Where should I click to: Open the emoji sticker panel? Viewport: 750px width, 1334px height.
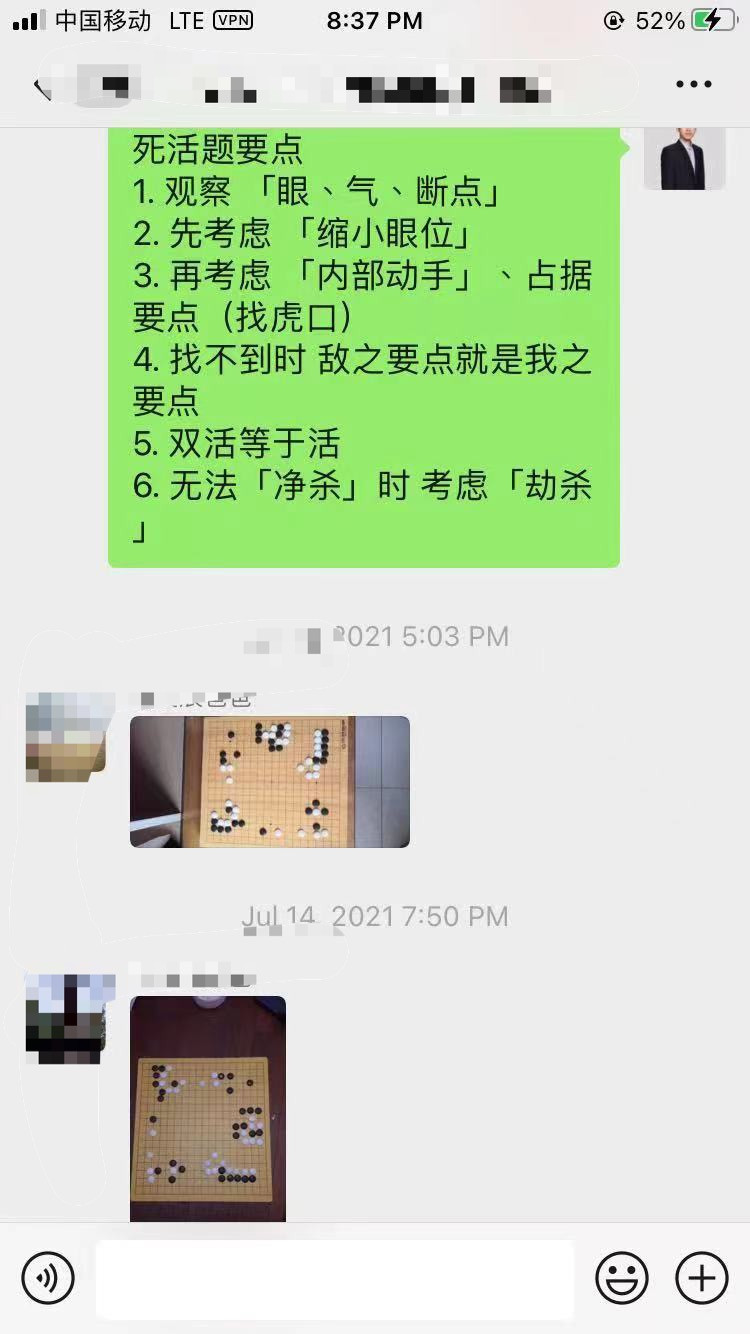click(622, 1278)
